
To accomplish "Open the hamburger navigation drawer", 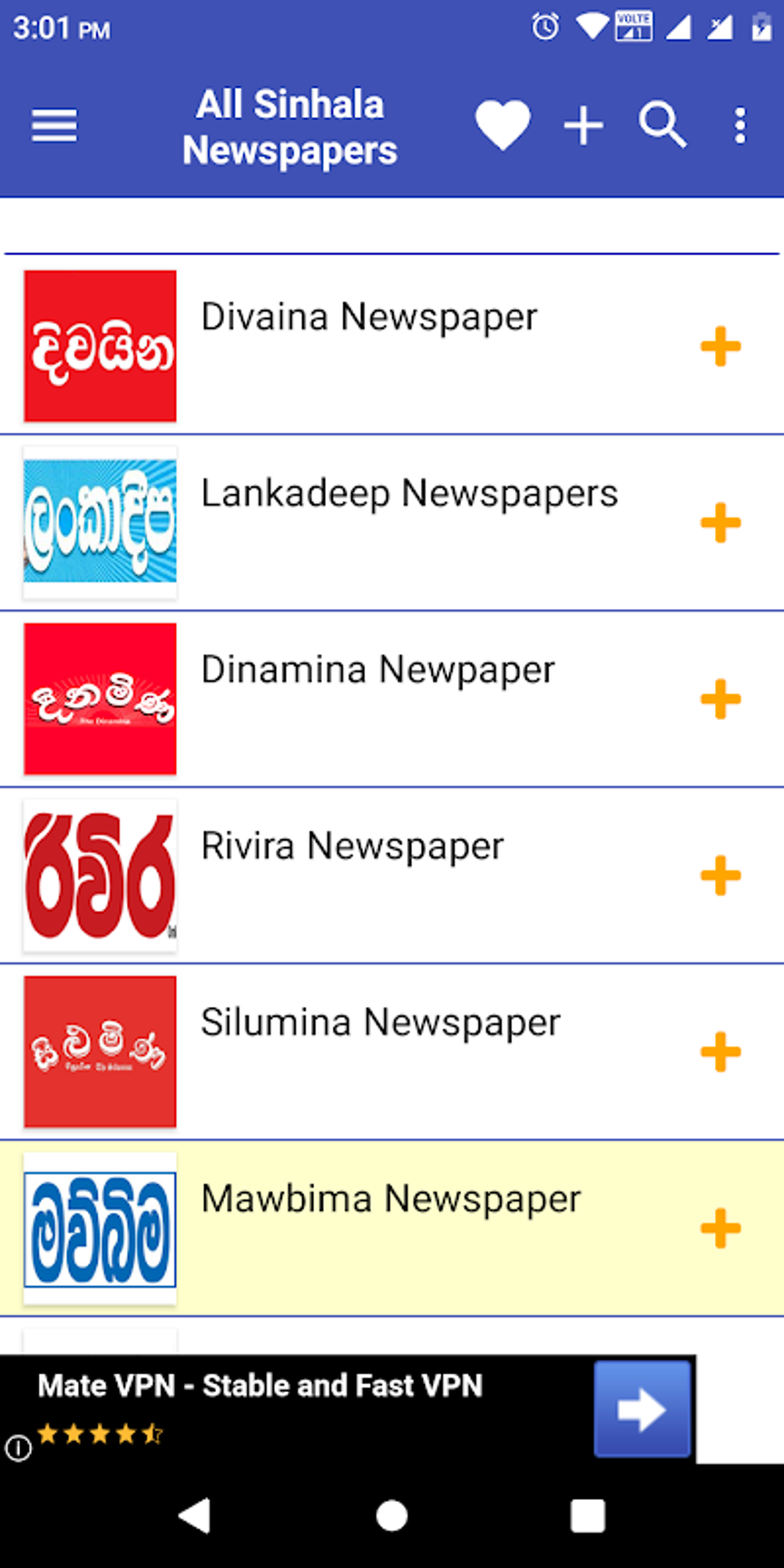I will 54,125.
